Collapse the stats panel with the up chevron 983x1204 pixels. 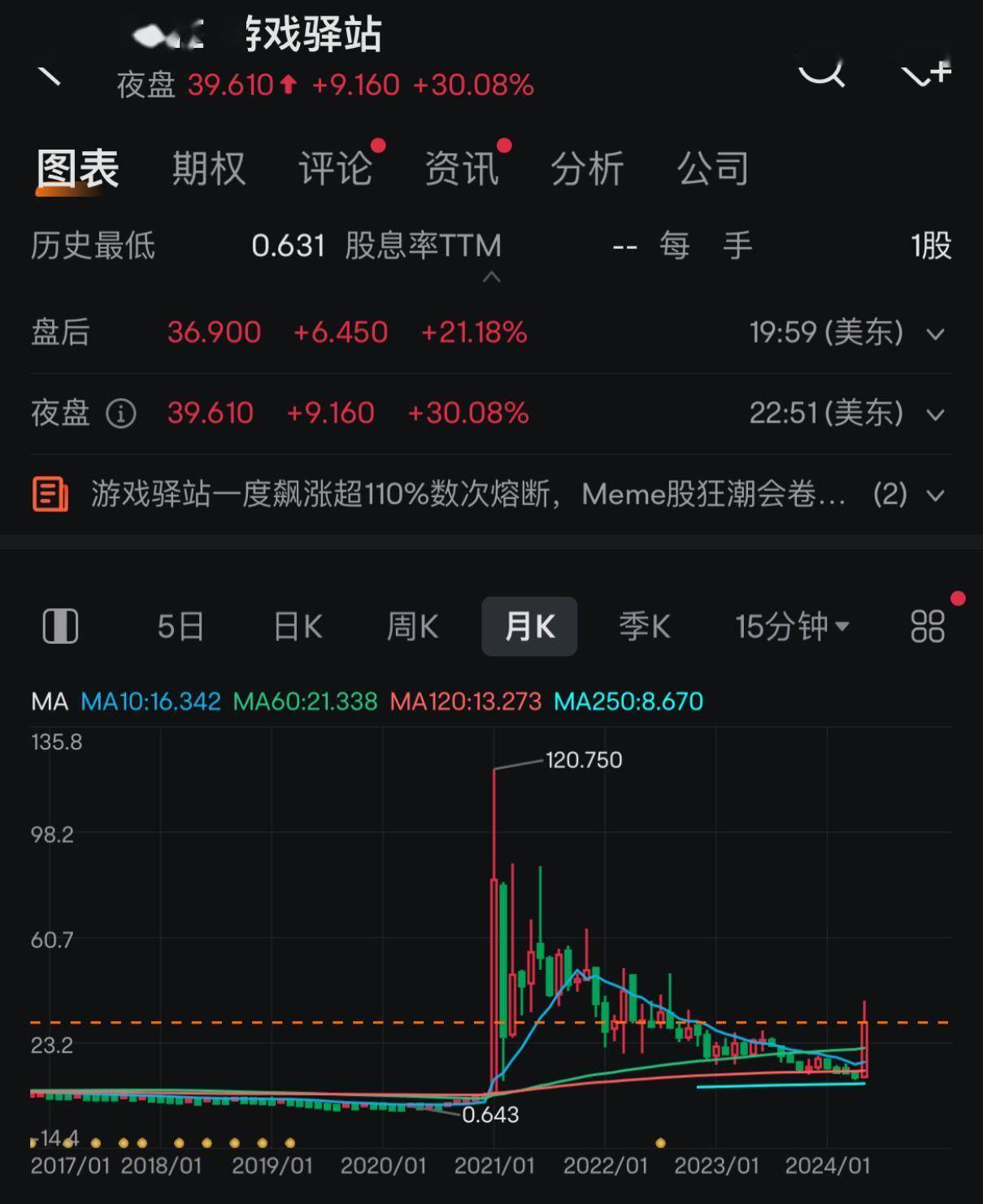coord(491,278)
